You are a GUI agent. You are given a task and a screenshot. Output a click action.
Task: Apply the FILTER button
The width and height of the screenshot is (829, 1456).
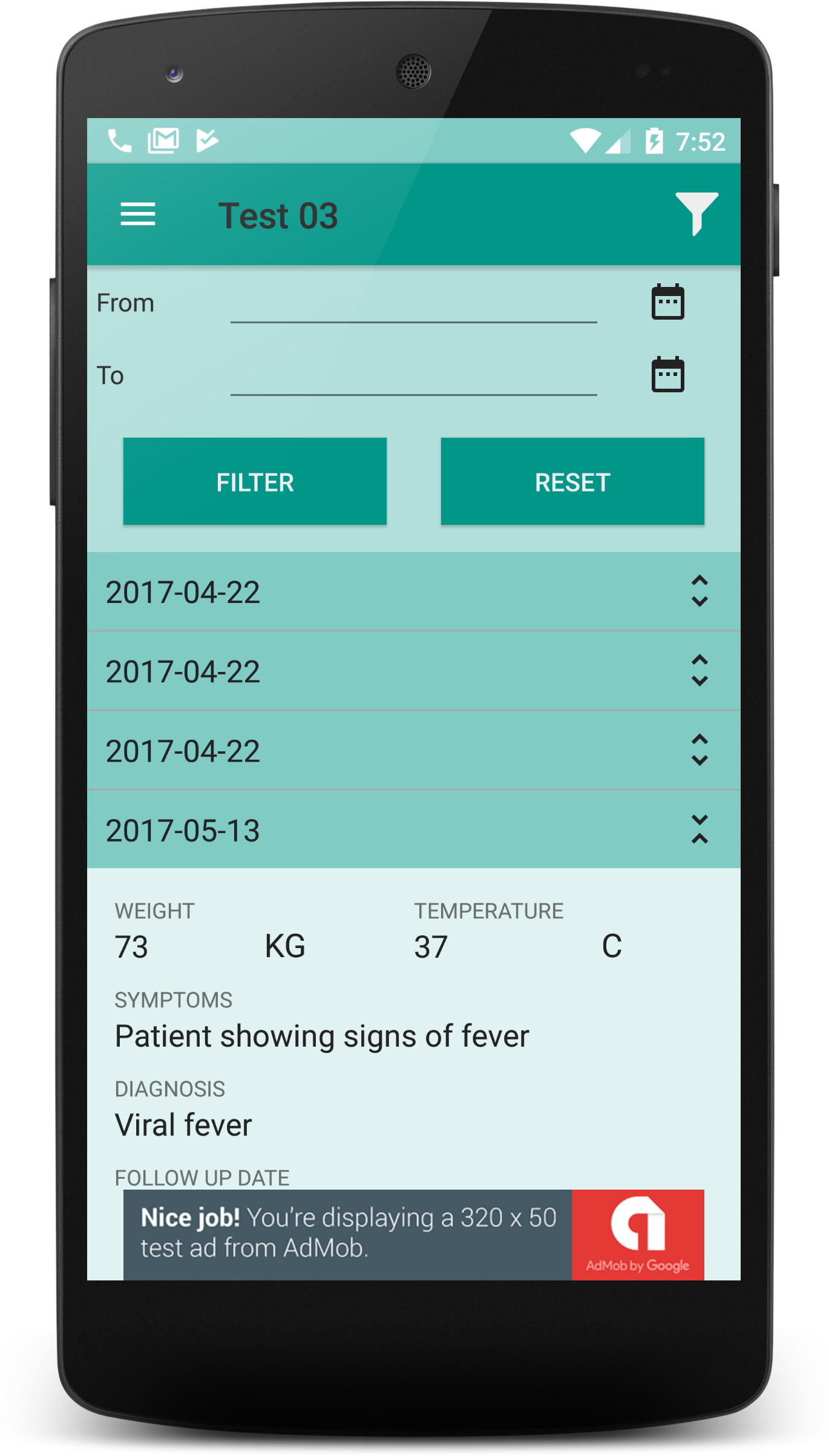pyautogui.click(x=255, y=481)
